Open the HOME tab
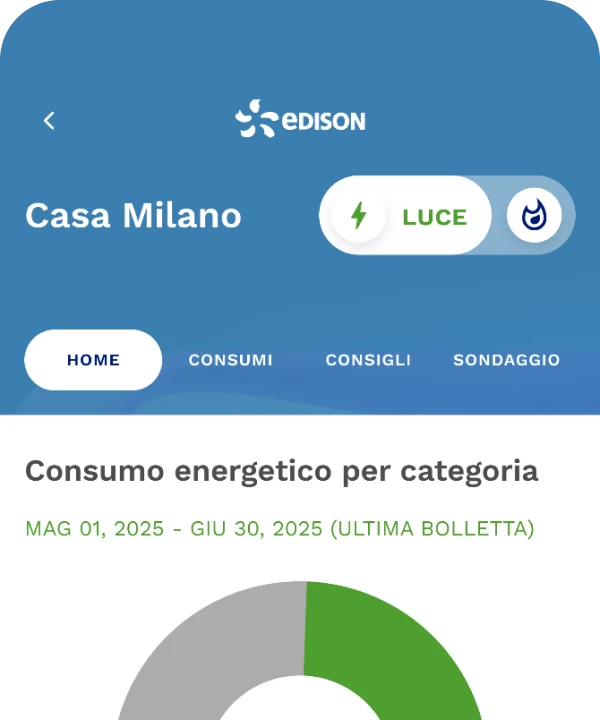Screen dimensions: 600x720 93,360
